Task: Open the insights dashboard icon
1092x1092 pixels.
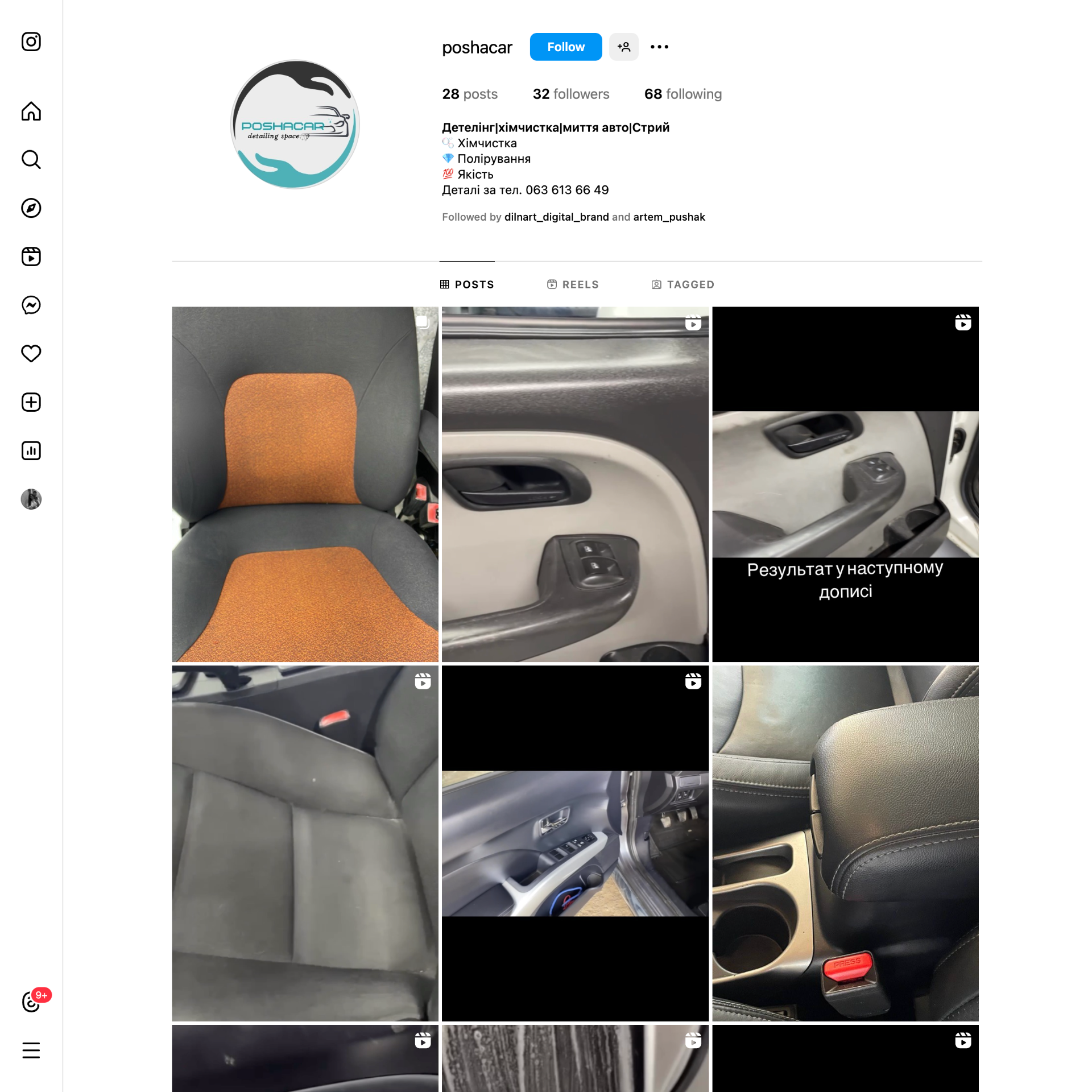Action: pos(31,451)
